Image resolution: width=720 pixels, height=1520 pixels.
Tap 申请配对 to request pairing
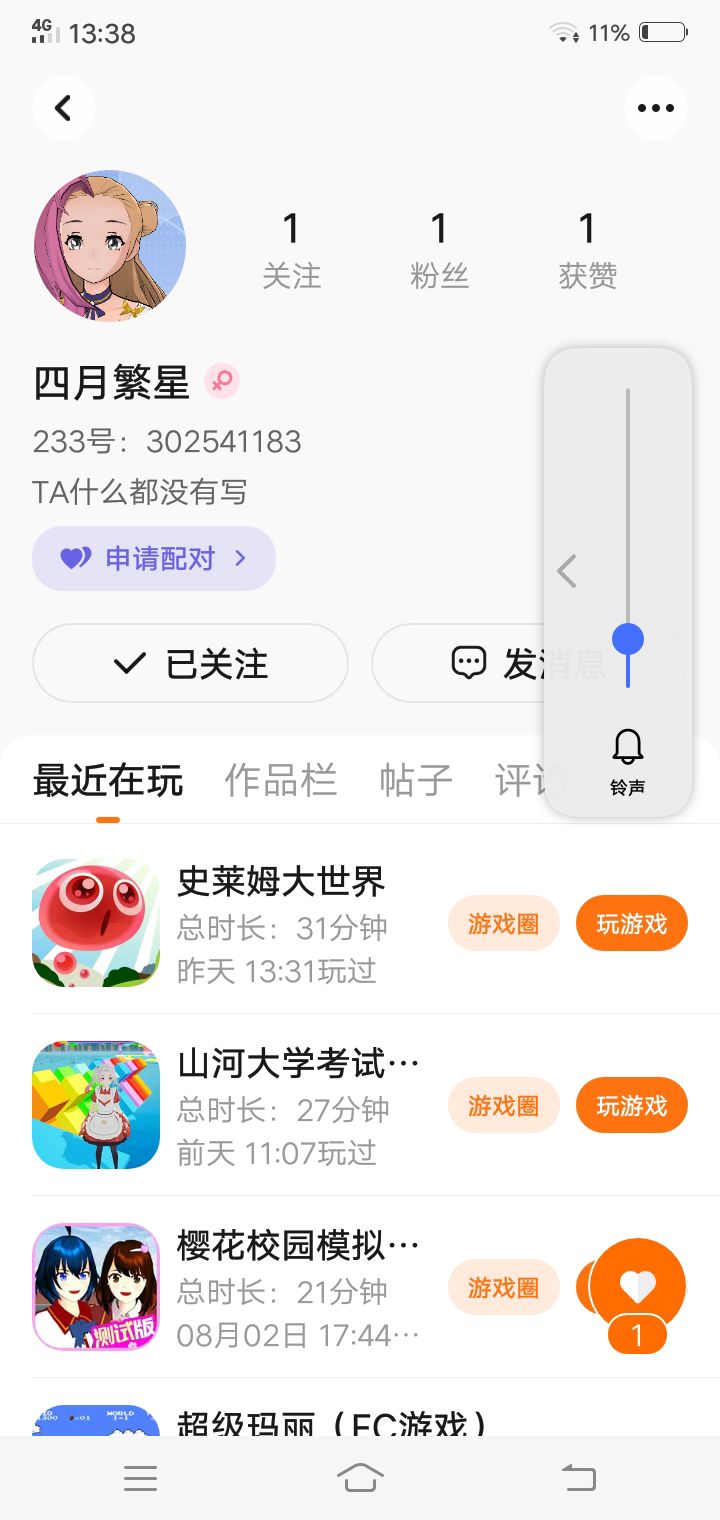[154, 558]
